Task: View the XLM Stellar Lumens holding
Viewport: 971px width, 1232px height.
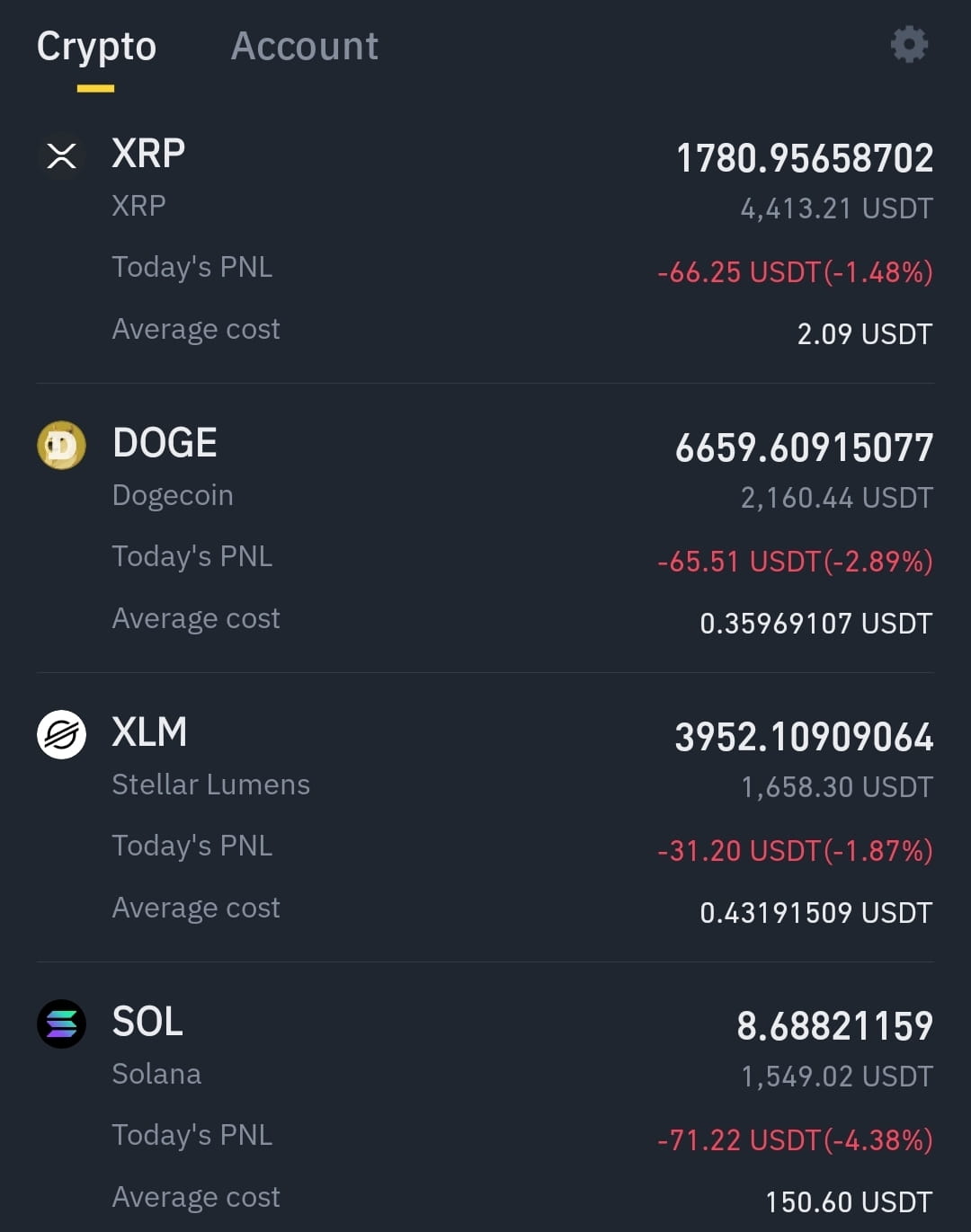Action: click(485, 818)
